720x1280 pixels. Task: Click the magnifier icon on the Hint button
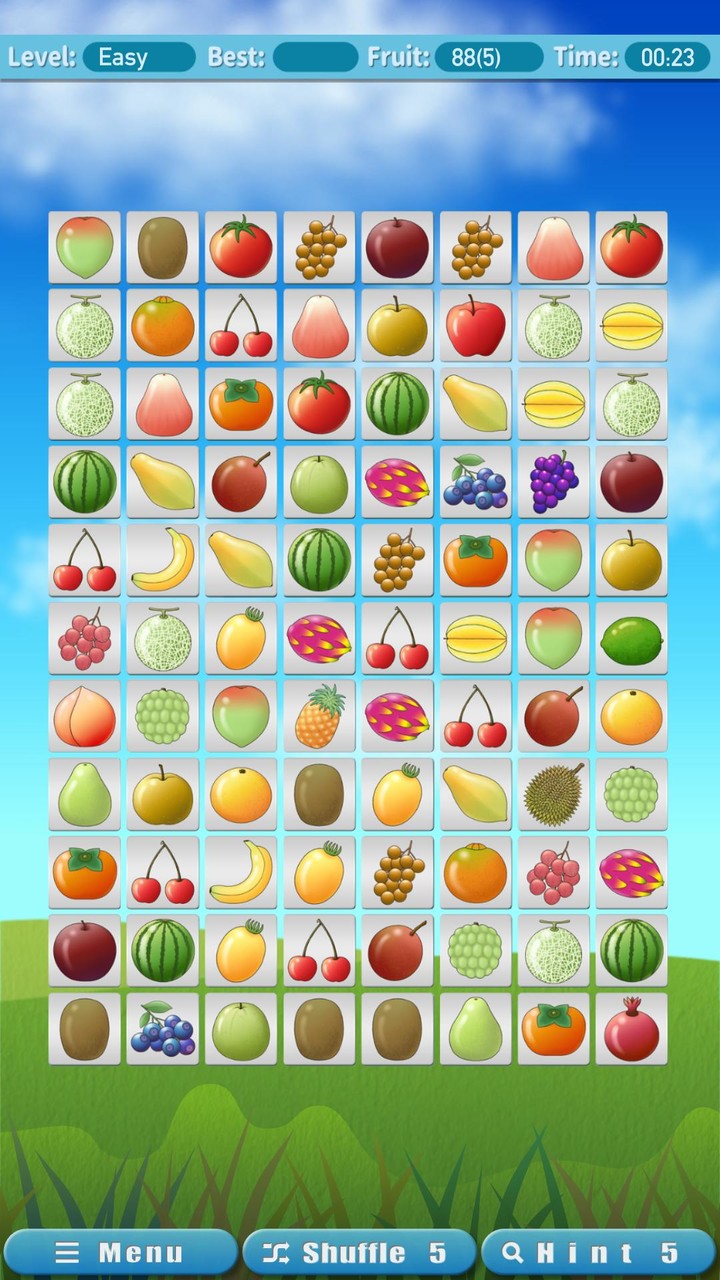(513, 1251)
